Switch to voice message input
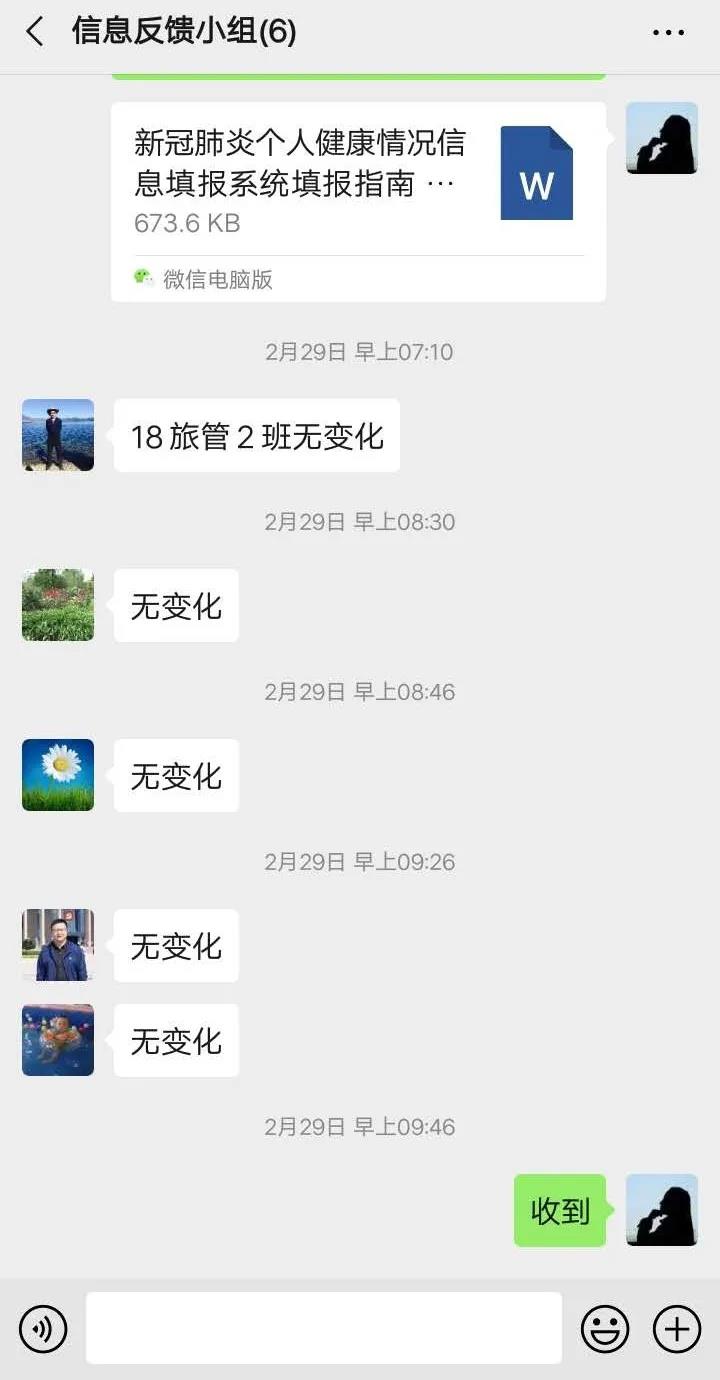Image resolution: width=720 pixels, height=1380 pixels. [43, 1329]
